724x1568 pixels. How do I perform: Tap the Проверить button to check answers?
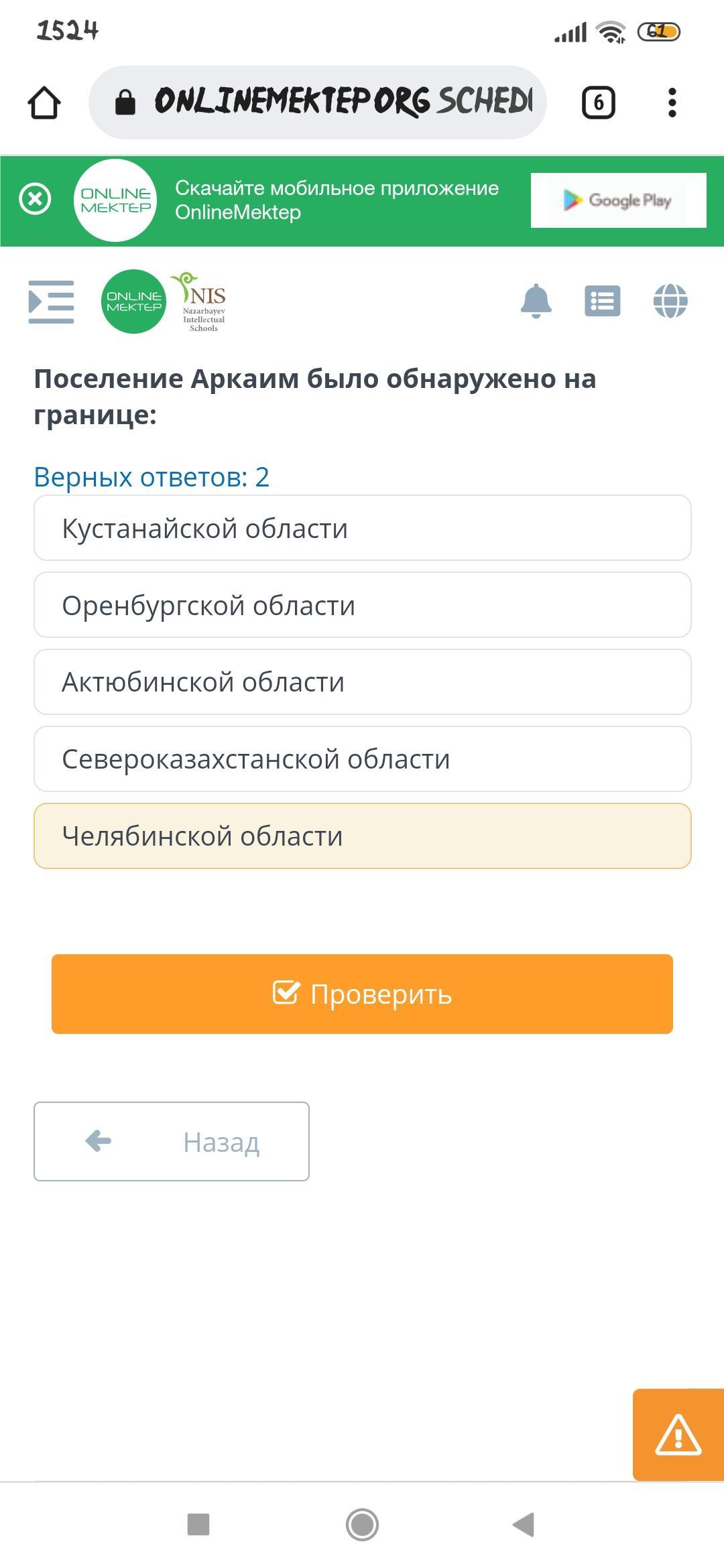(x=362, y=994)
